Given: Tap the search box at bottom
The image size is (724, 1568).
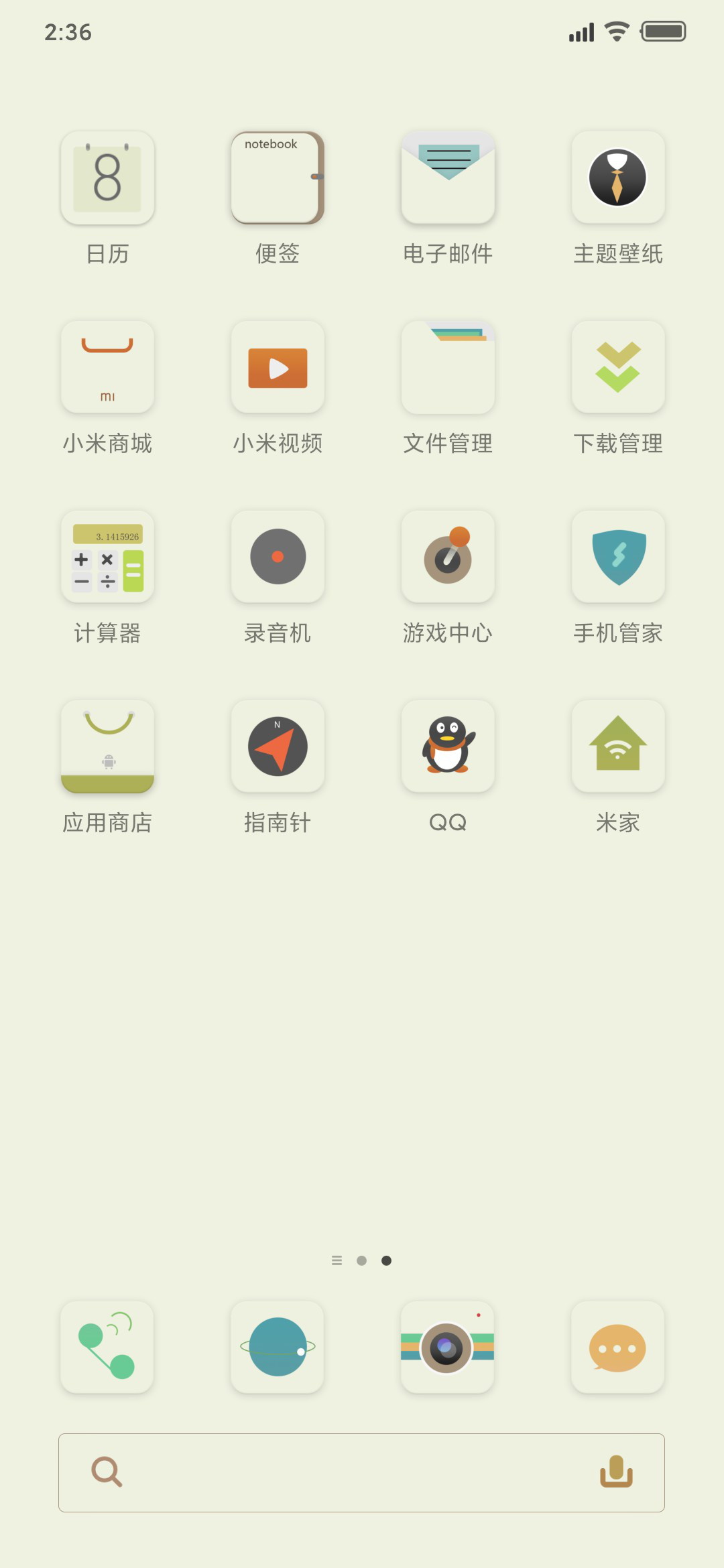Looking at the screenshot, I should (361, 1473).
